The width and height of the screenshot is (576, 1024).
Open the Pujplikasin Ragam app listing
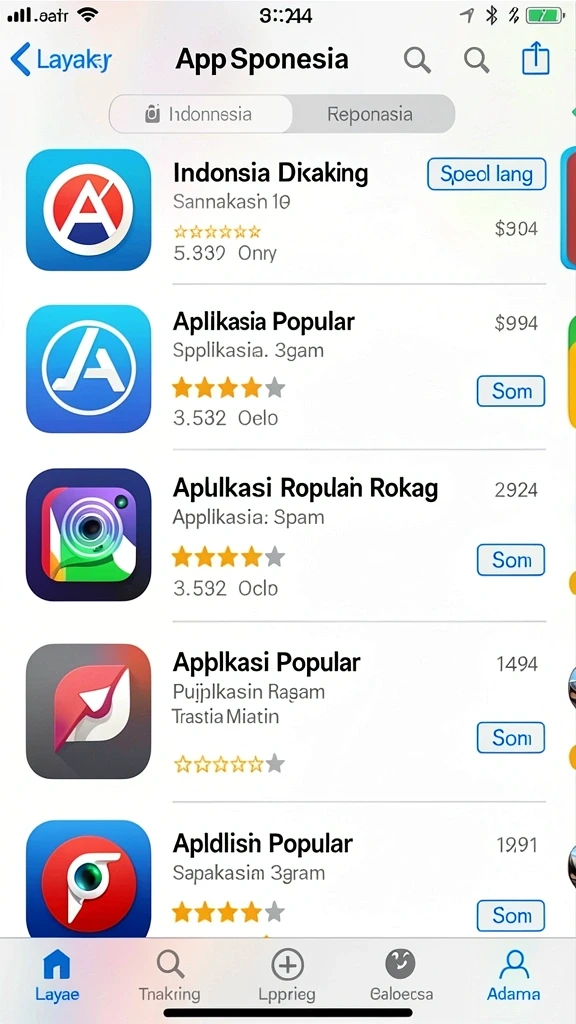[286, 712]
